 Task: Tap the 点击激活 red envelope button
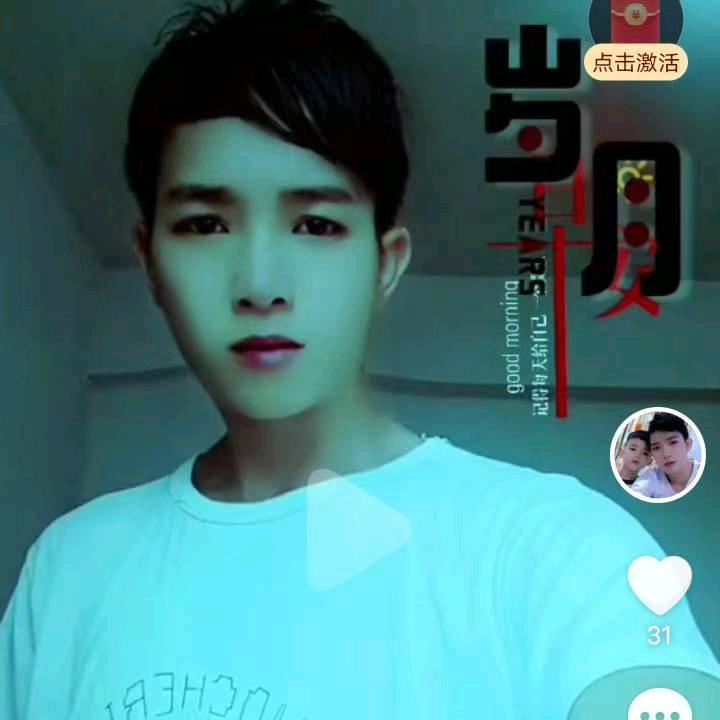(637, 63)
